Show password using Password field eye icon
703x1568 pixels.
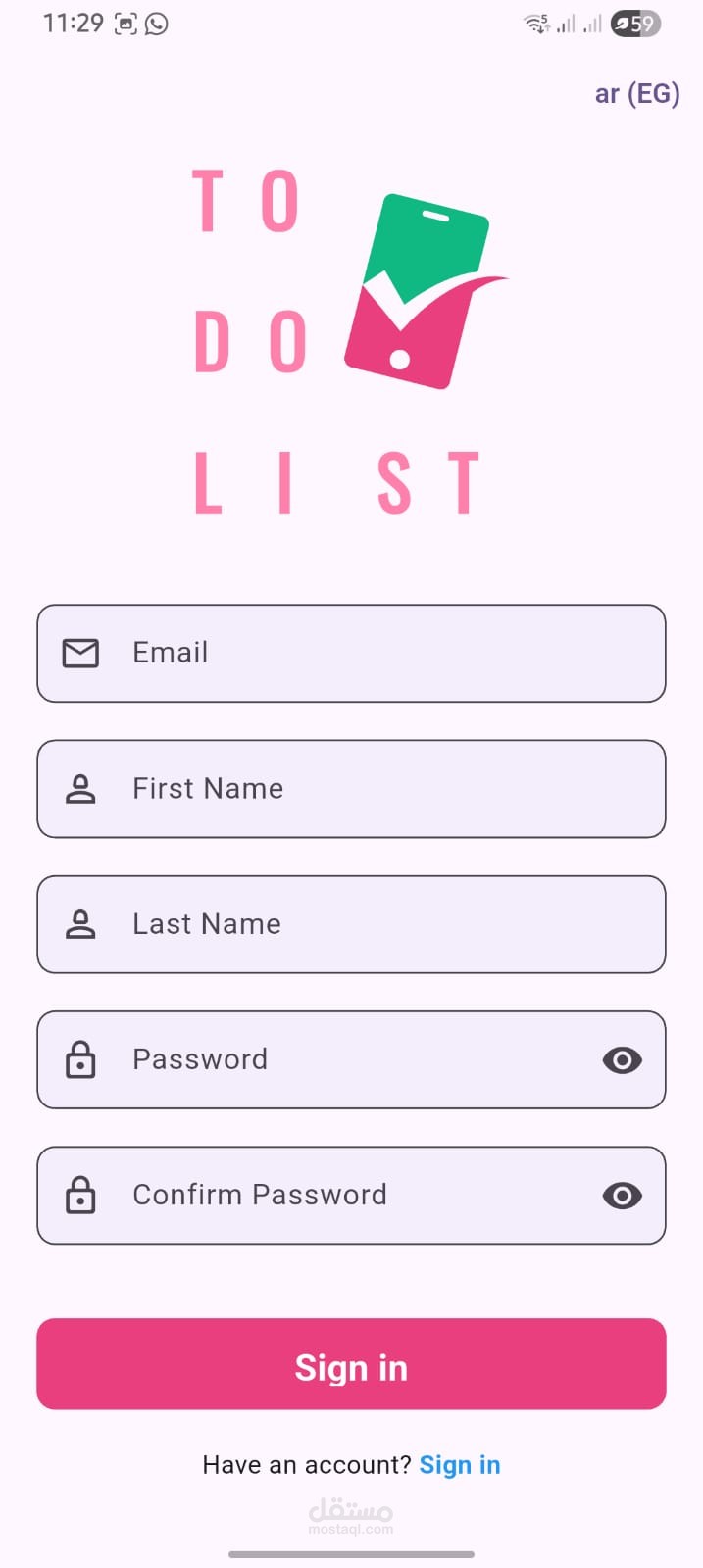tap(622, 1059)
